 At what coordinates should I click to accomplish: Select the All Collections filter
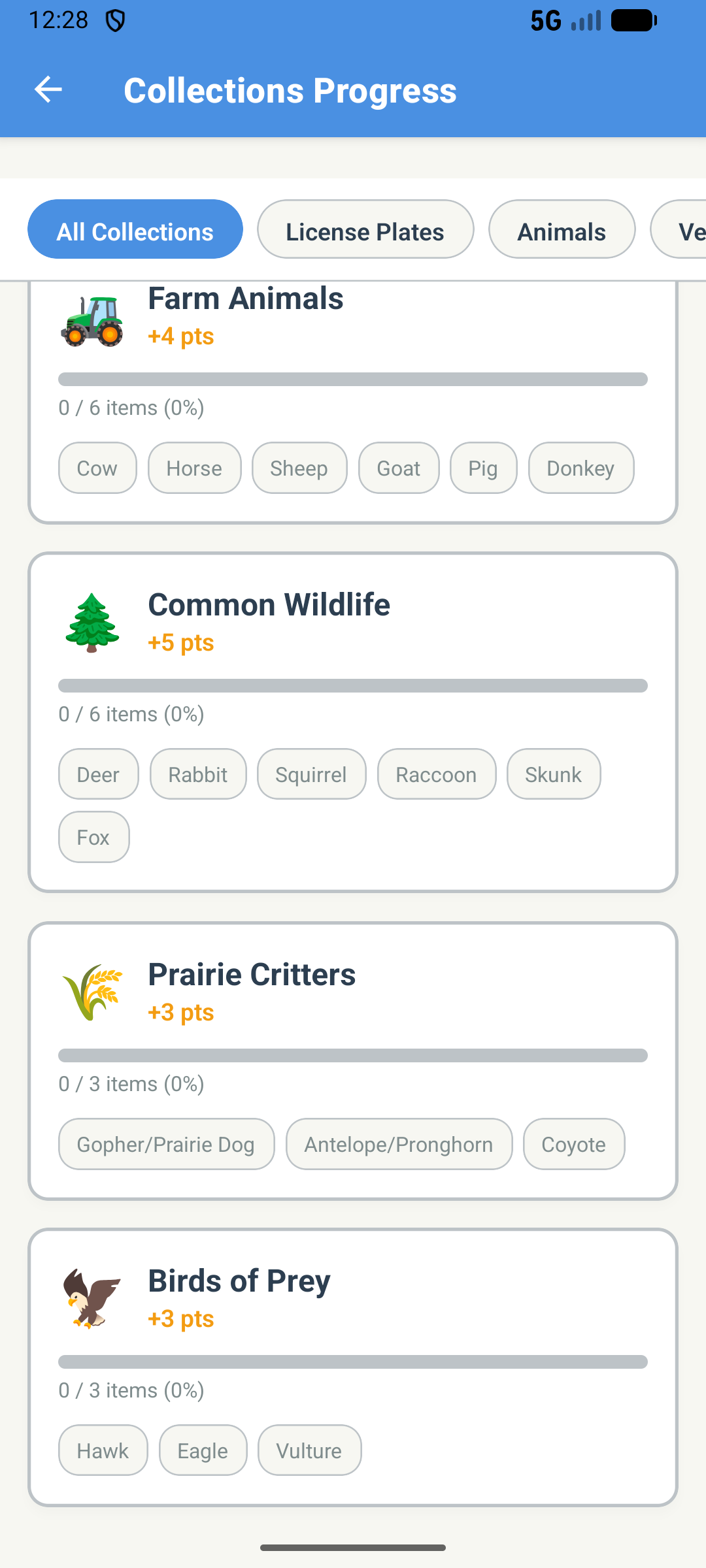click(135, 230)
